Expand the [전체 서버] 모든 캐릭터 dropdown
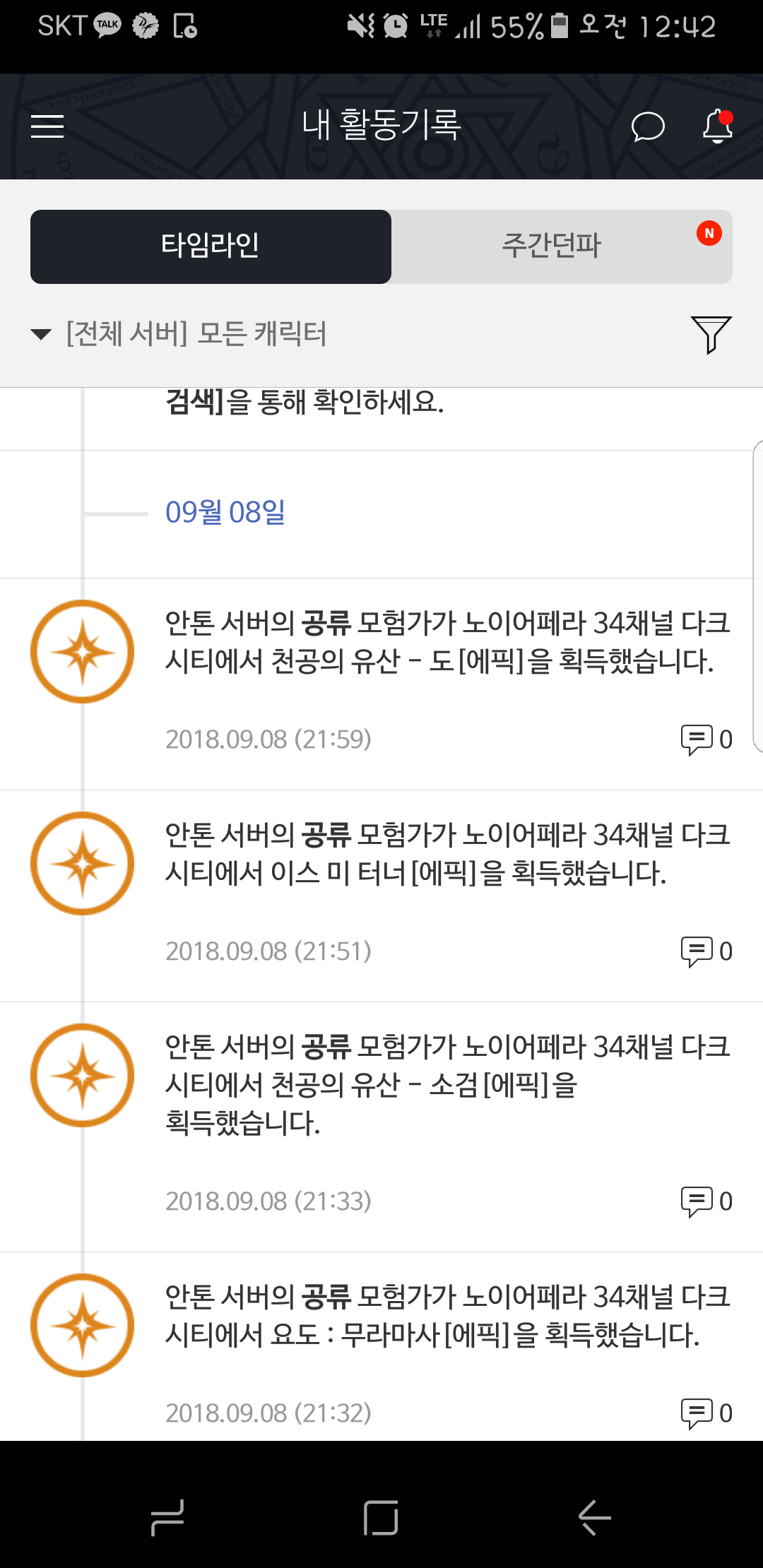Viewport: 763px width, 1568px height. point(179,333)
